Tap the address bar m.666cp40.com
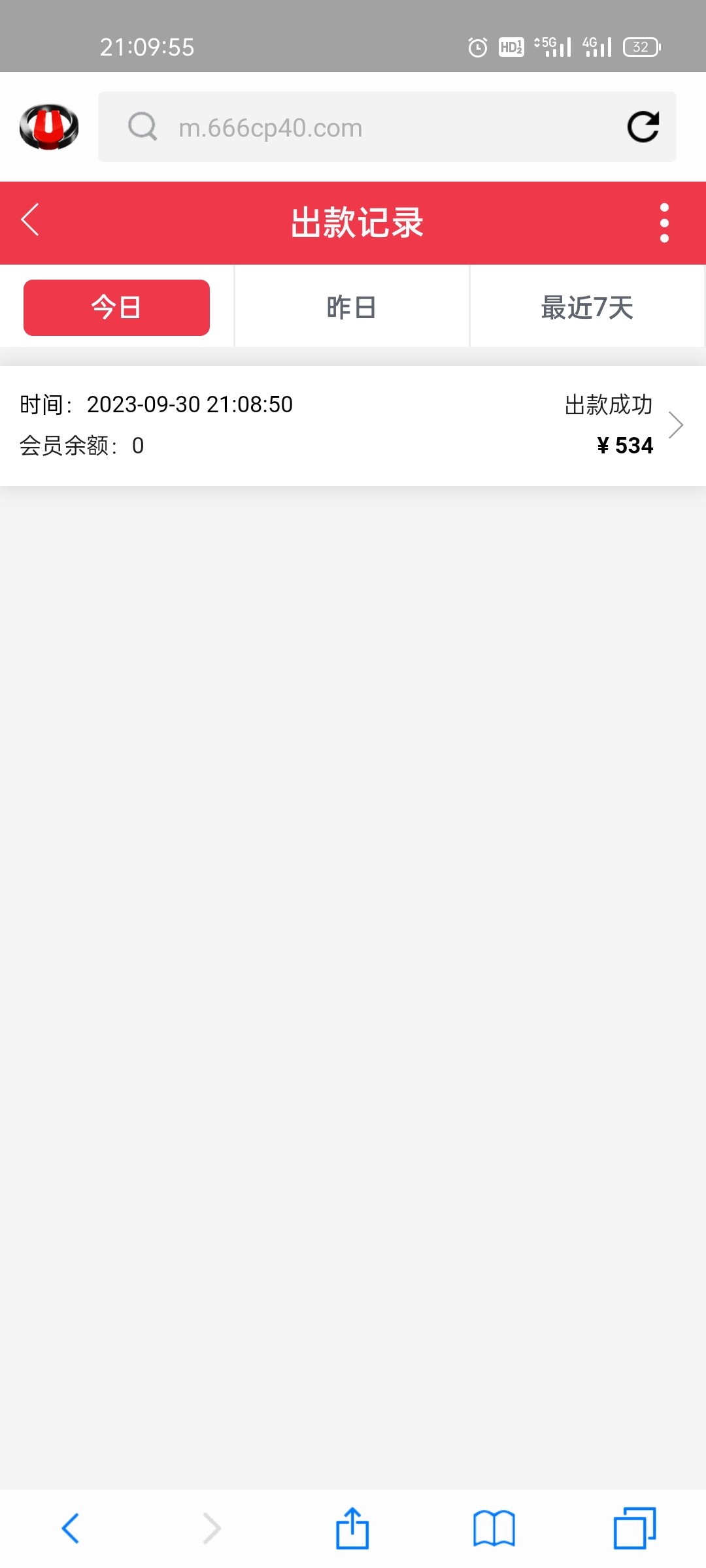The image size is (706, 1568). 366,127
